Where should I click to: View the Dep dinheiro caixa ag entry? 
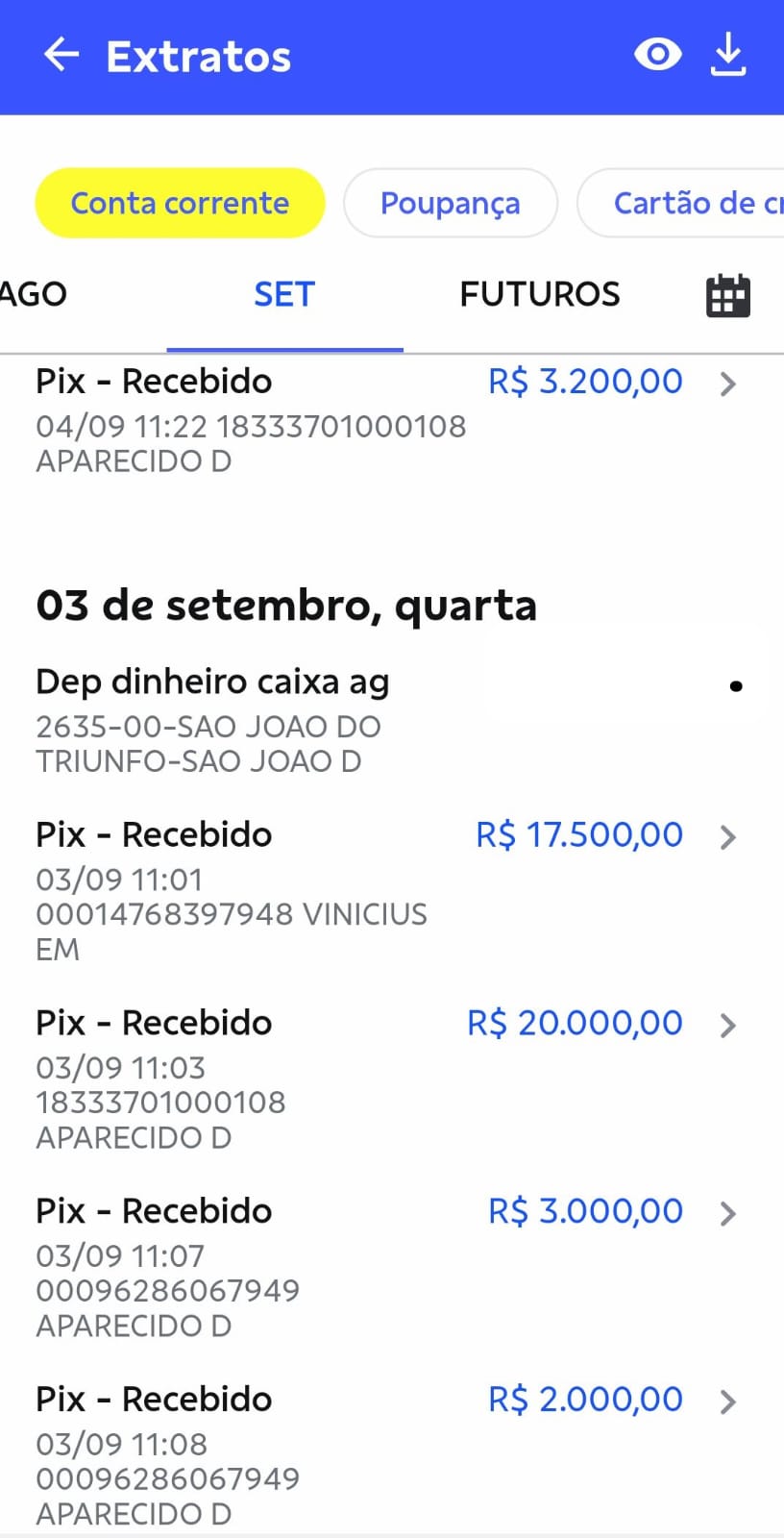coord(384,720)
